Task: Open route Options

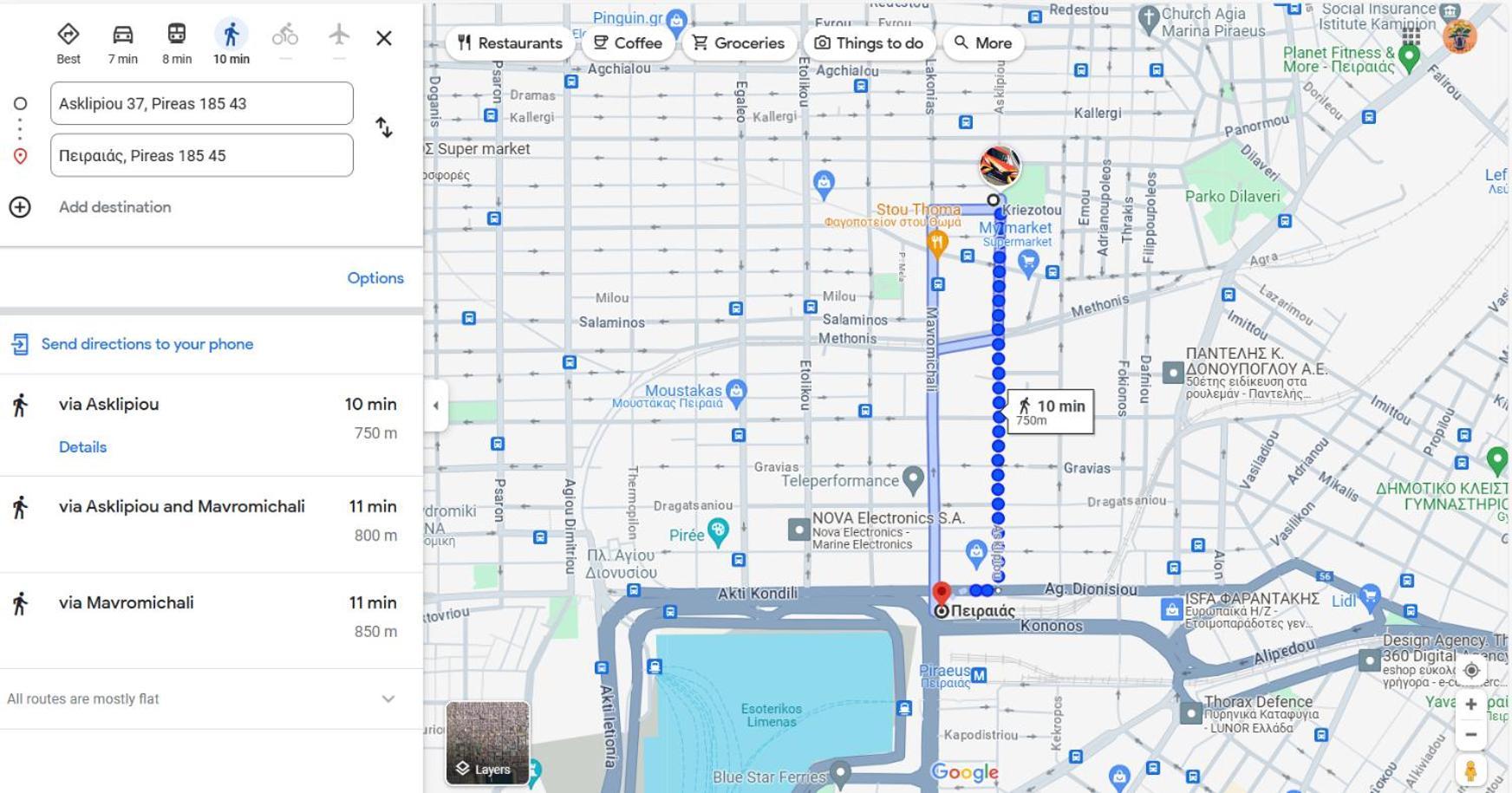Action: coord(375,278)
